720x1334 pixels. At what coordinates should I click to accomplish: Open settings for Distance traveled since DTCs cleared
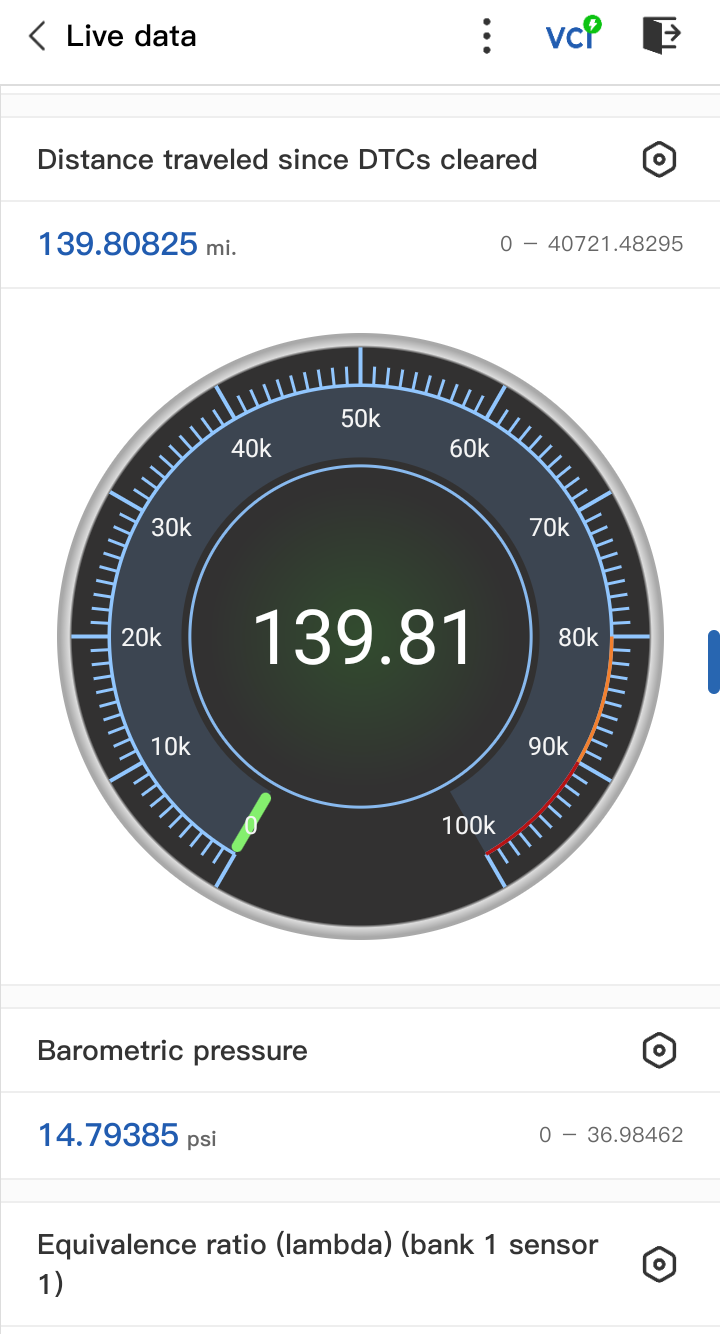tap(659, 160)
